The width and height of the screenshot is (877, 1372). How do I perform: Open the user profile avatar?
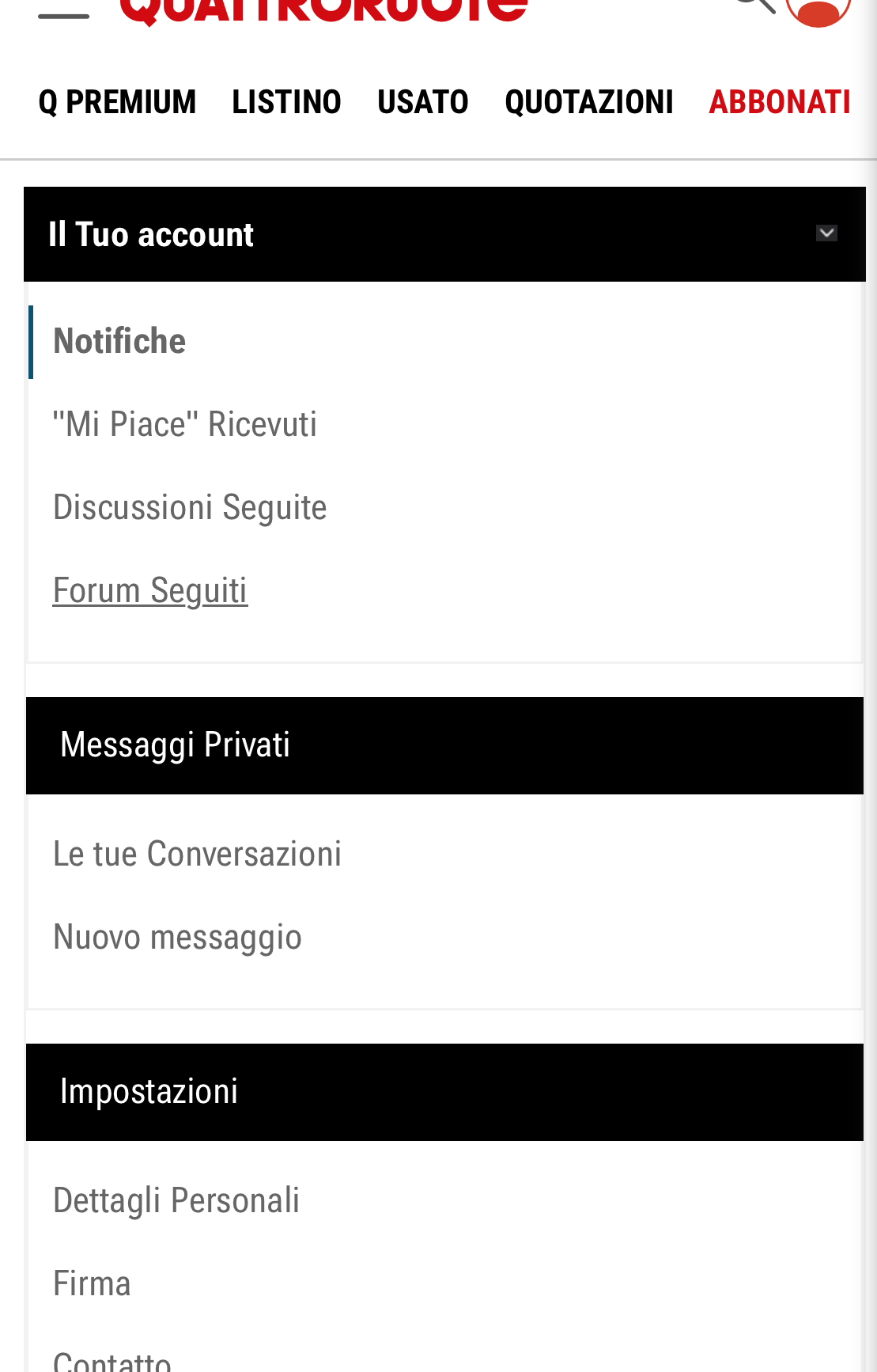click(x=818, y=8)
